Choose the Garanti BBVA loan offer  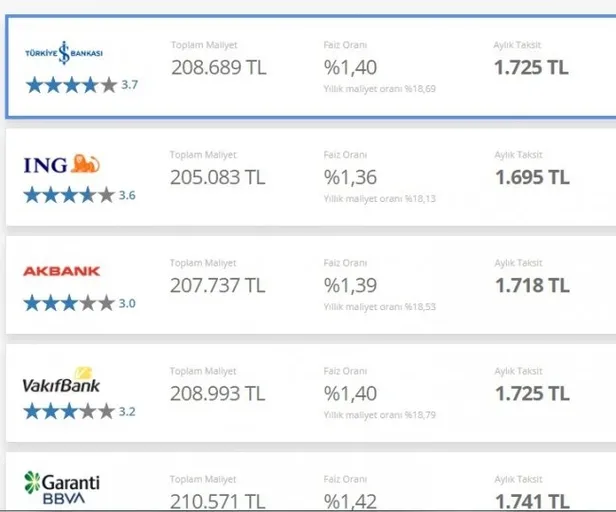[x=62, y=488]
